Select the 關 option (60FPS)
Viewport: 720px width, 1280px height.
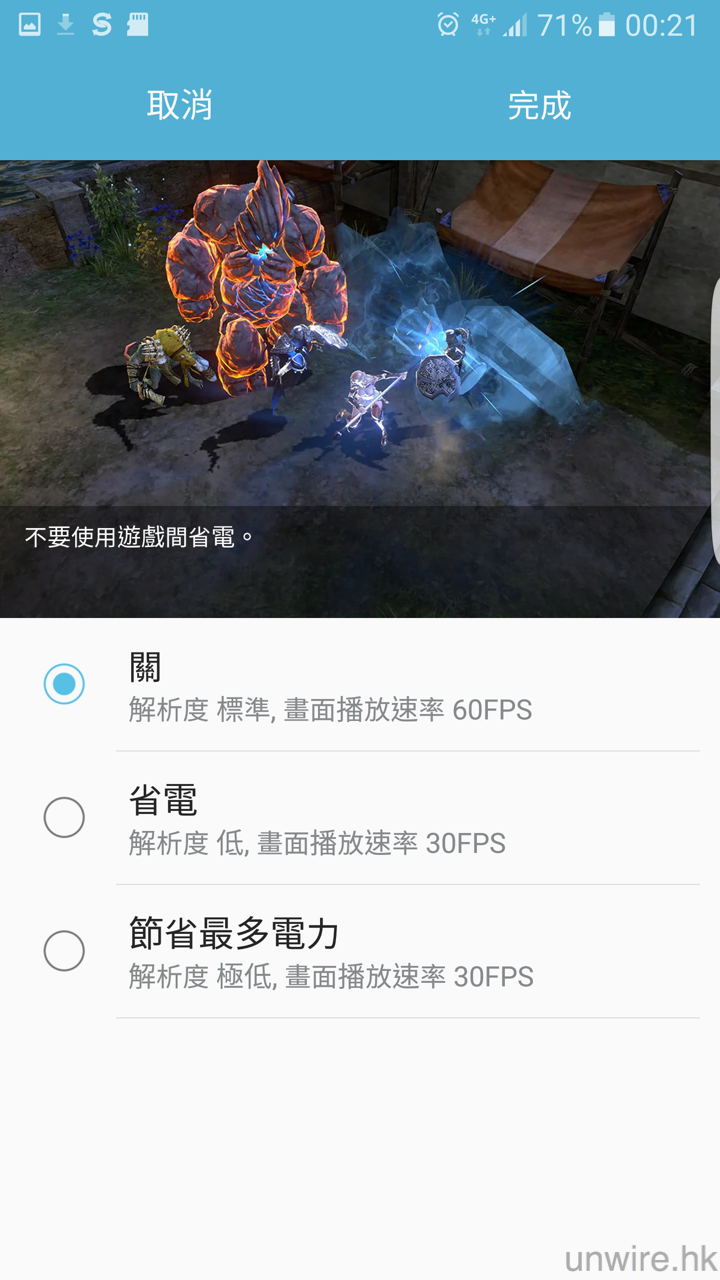tap(64, 685)
